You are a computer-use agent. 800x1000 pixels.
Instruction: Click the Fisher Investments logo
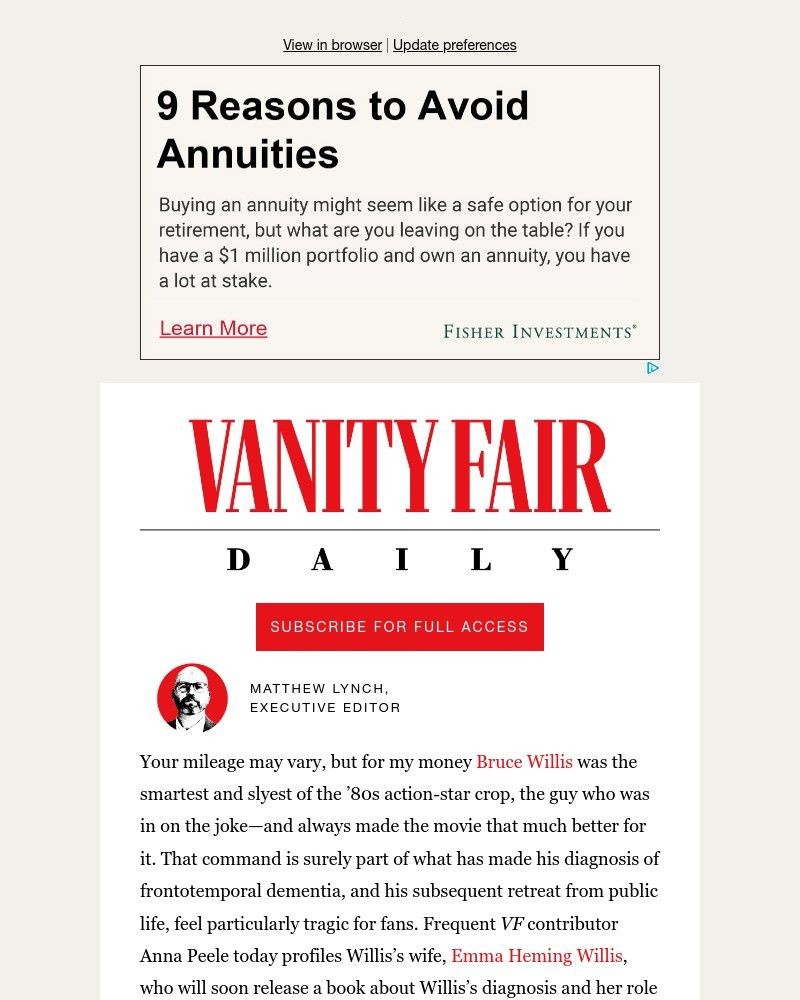[x=540, y=330]
